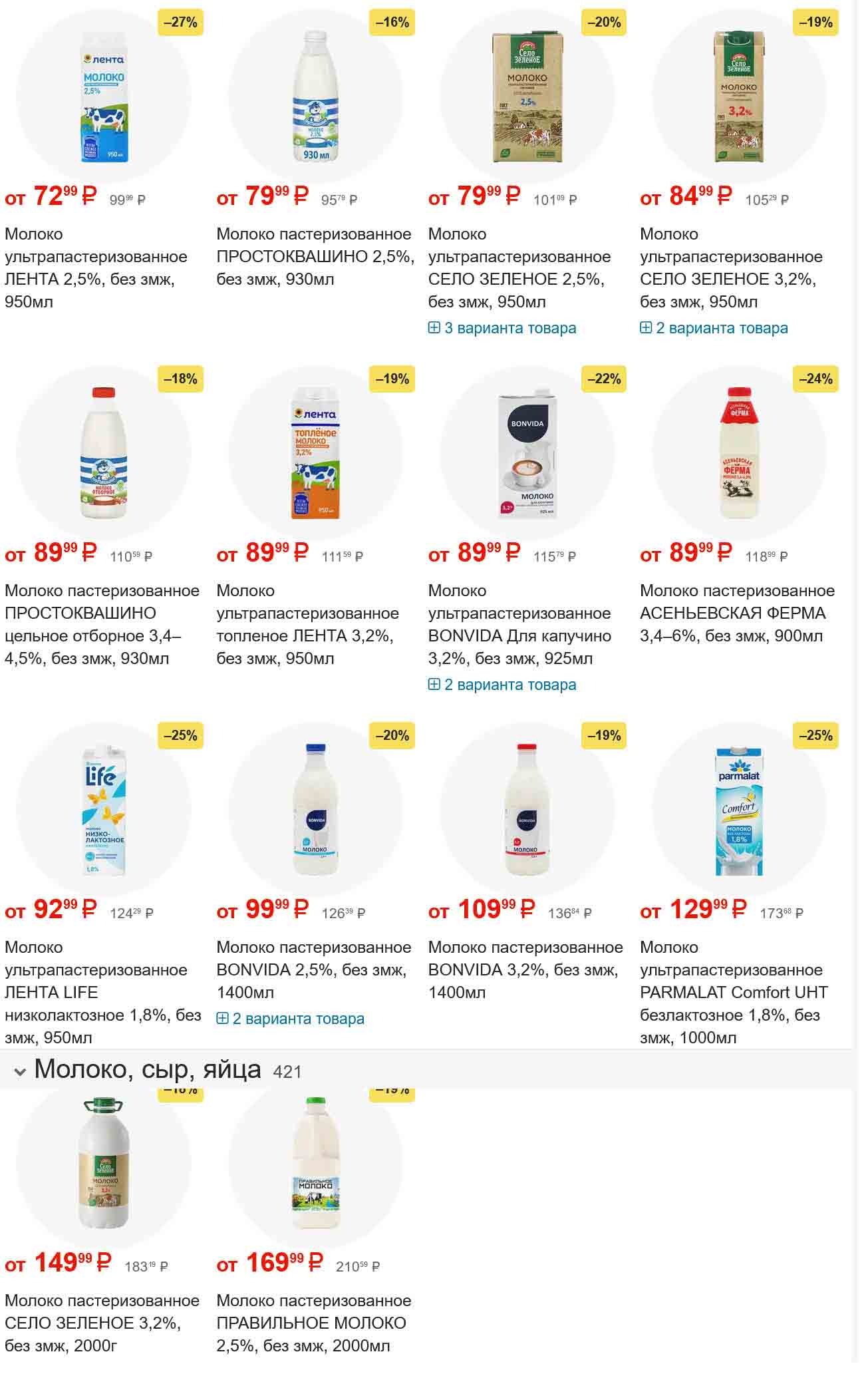868x1376 pixels.
Task: View Parmalat Comfort безлактозное 1000мл milk
Action: 733,991
